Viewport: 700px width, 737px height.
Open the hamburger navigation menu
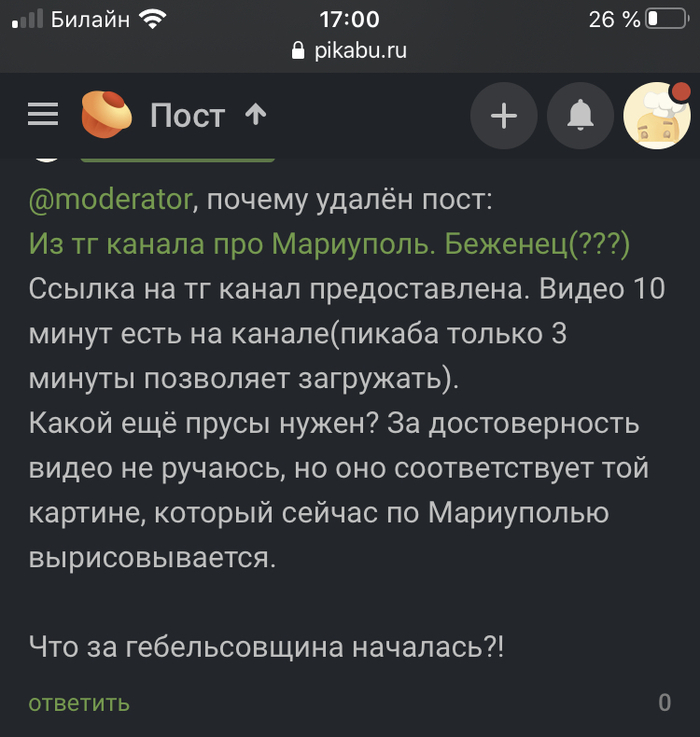[43, 116]
